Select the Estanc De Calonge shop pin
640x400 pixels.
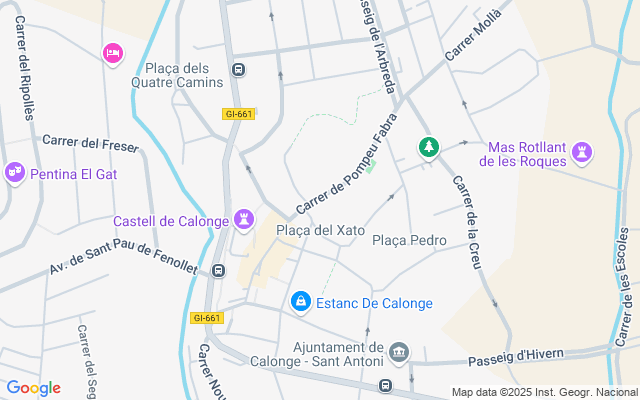pos(300,301)
